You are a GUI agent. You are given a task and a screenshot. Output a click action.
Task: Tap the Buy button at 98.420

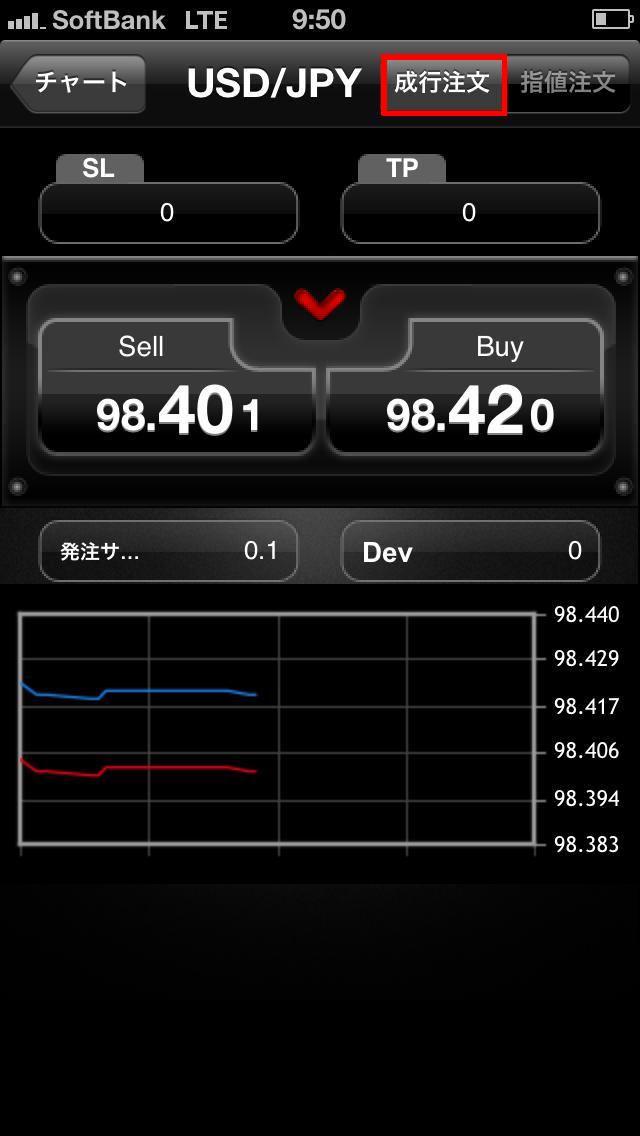point(465,388)
